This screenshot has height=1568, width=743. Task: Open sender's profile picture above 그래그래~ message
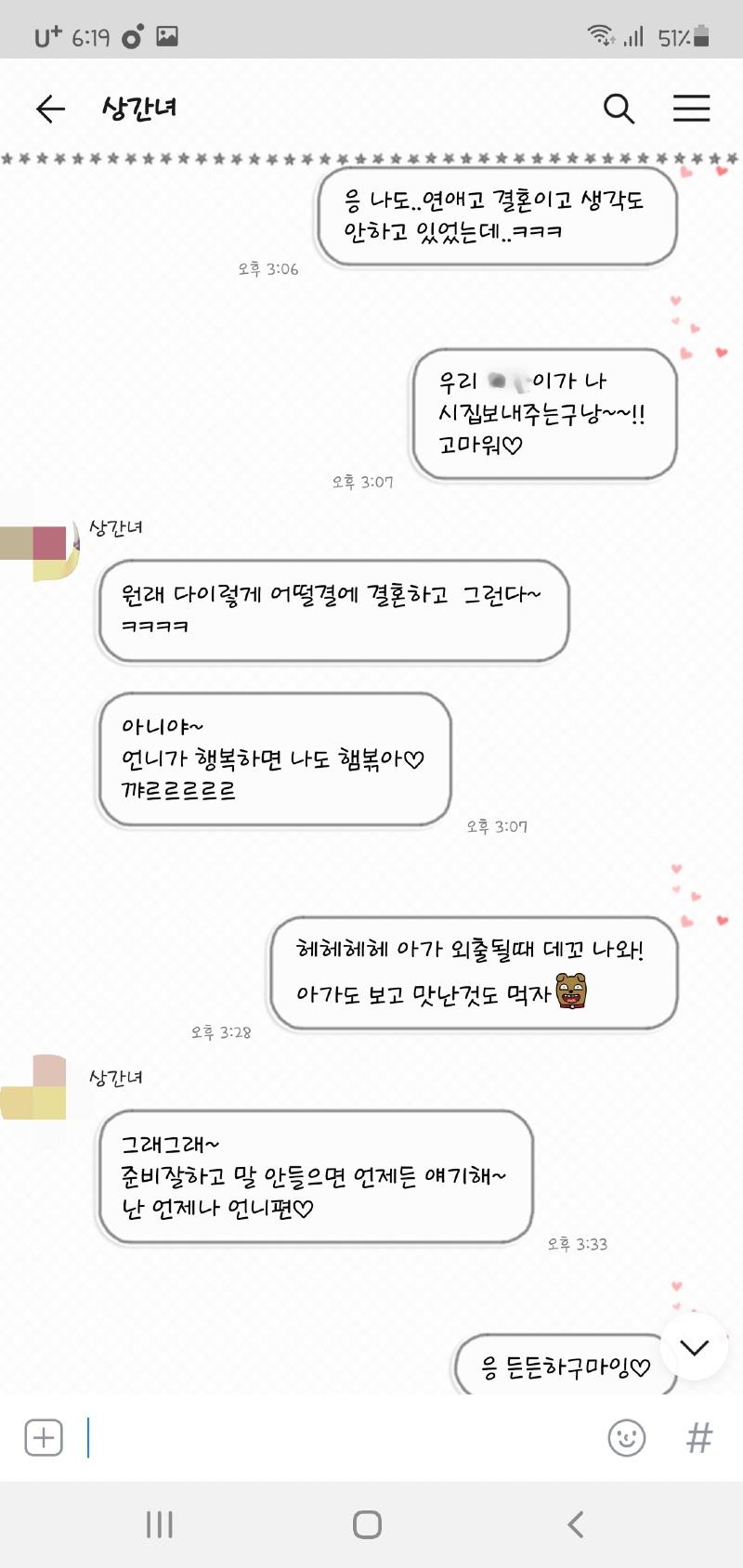click(35, 1087)
